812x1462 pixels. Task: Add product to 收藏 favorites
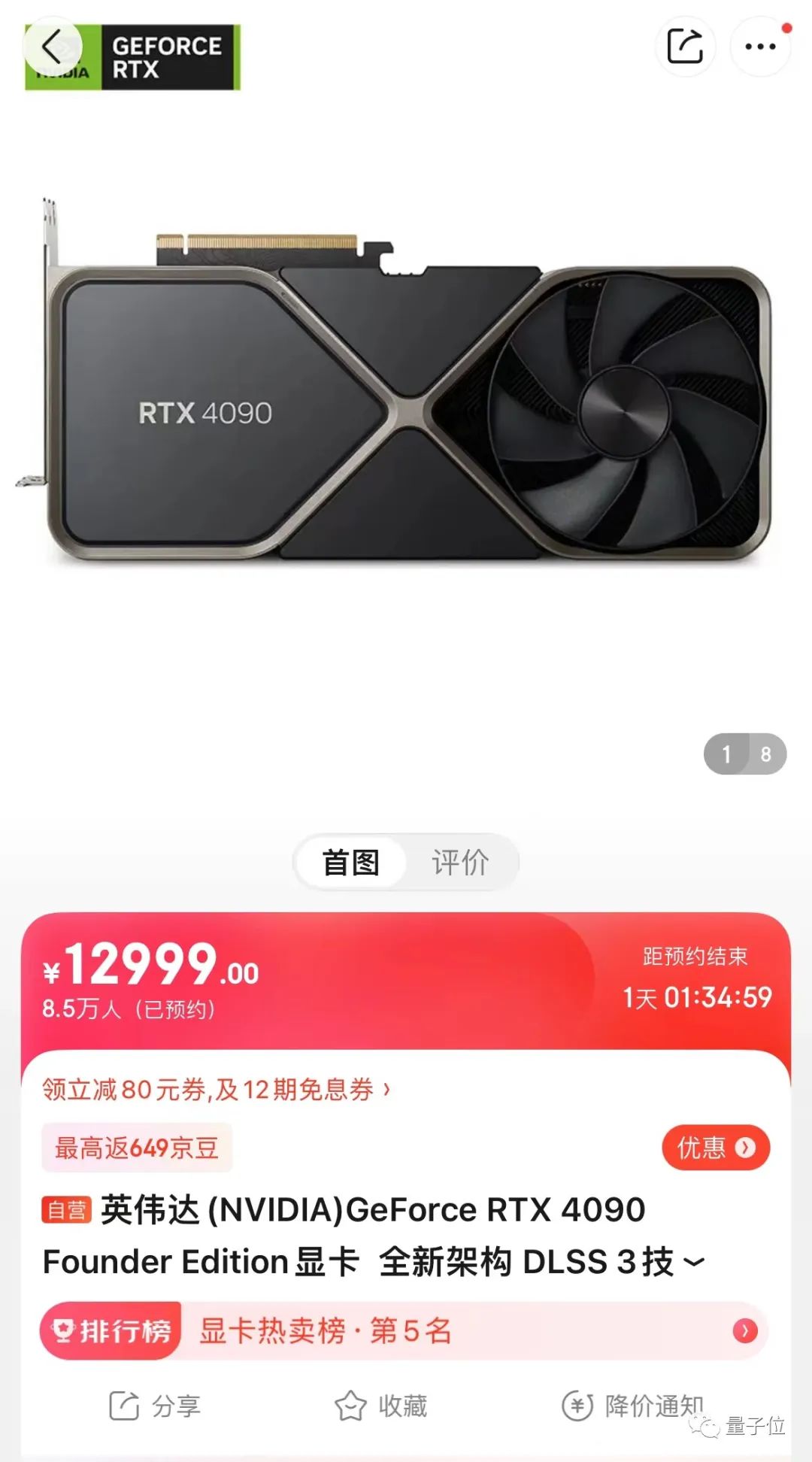pyautogui.click(x=381, y=1405)
